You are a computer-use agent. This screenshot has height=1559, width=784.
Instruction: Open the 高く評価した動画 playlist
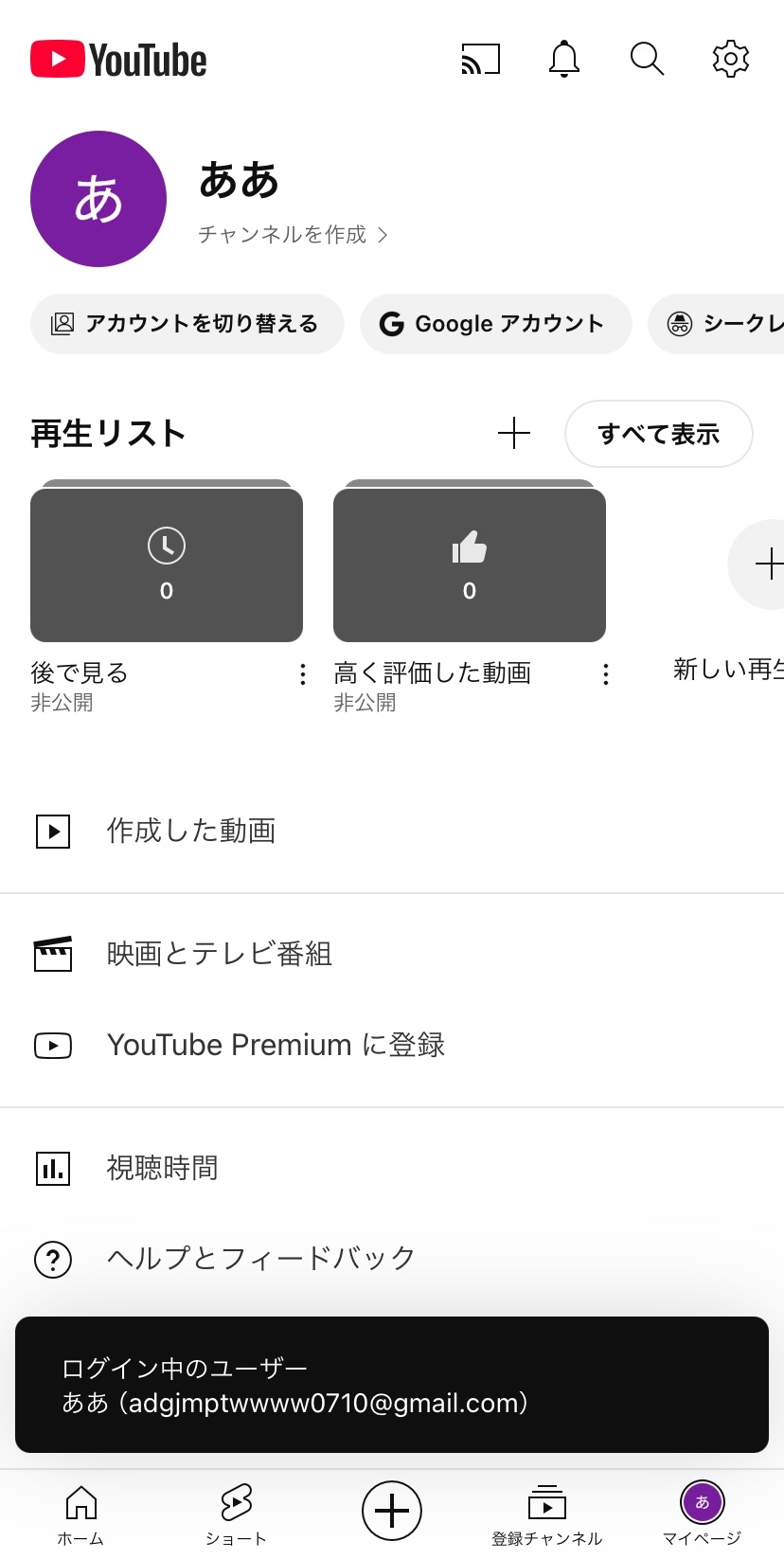(x=470, y=565)
